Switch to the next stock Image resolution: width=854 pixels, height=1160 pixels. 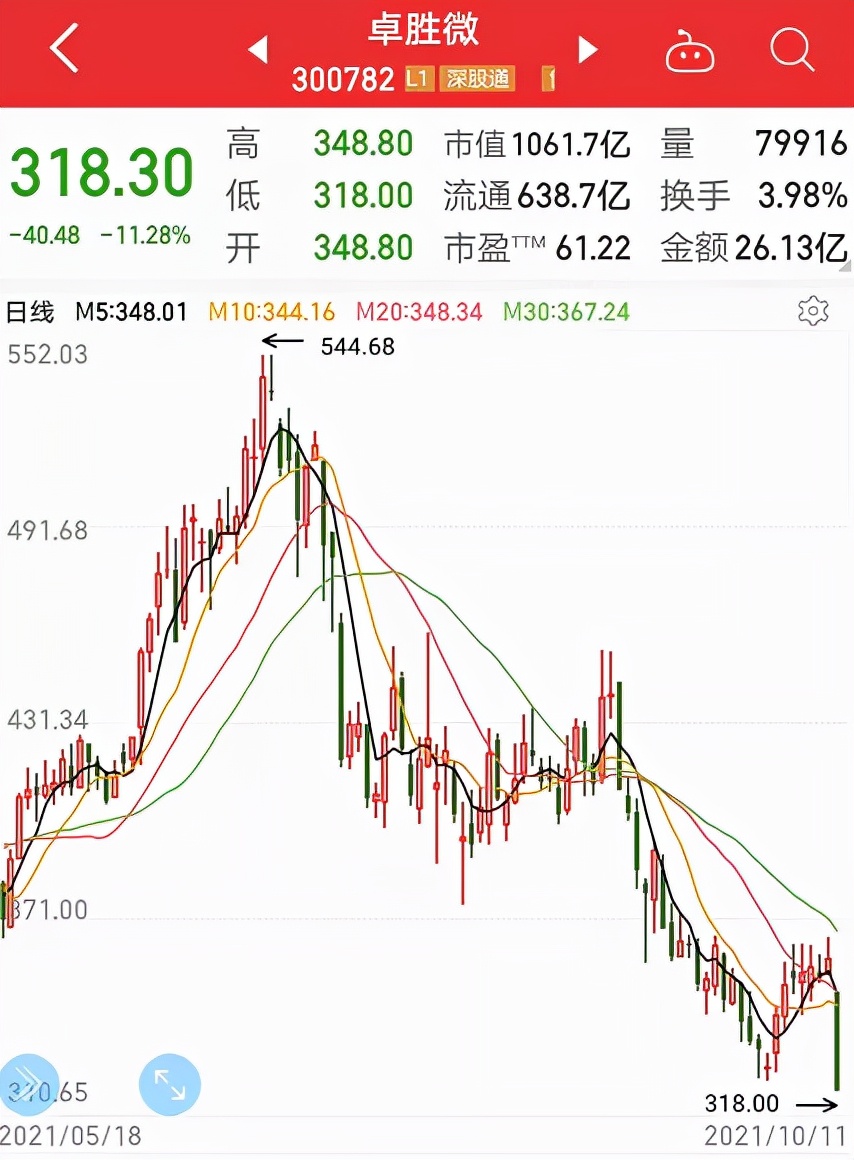588,49
